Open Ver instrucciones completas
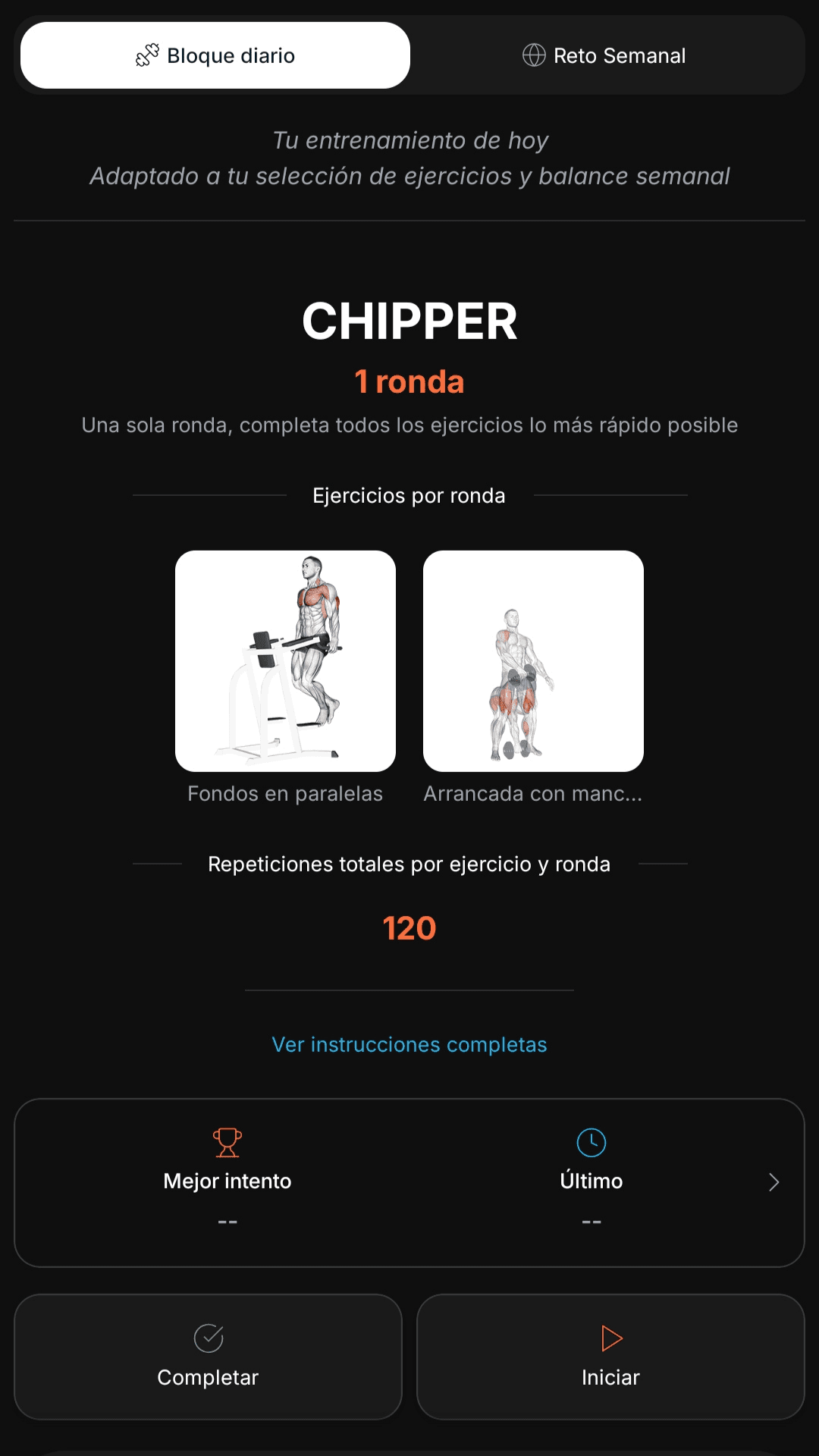Screen dimensions: 819x1456 click(x=409, y=1044)
